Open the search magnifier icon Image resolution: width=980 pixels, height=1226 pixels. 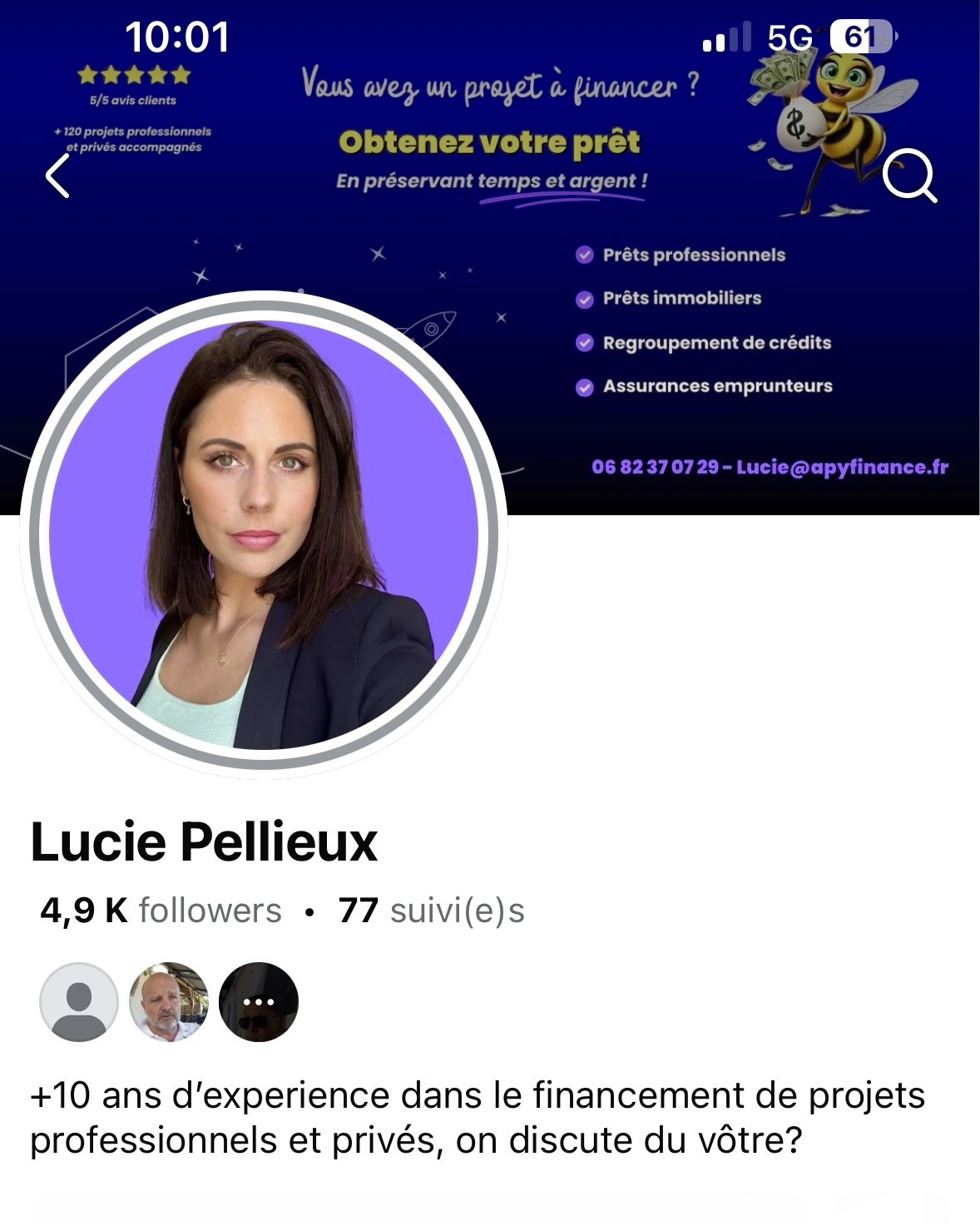[908, 176]
